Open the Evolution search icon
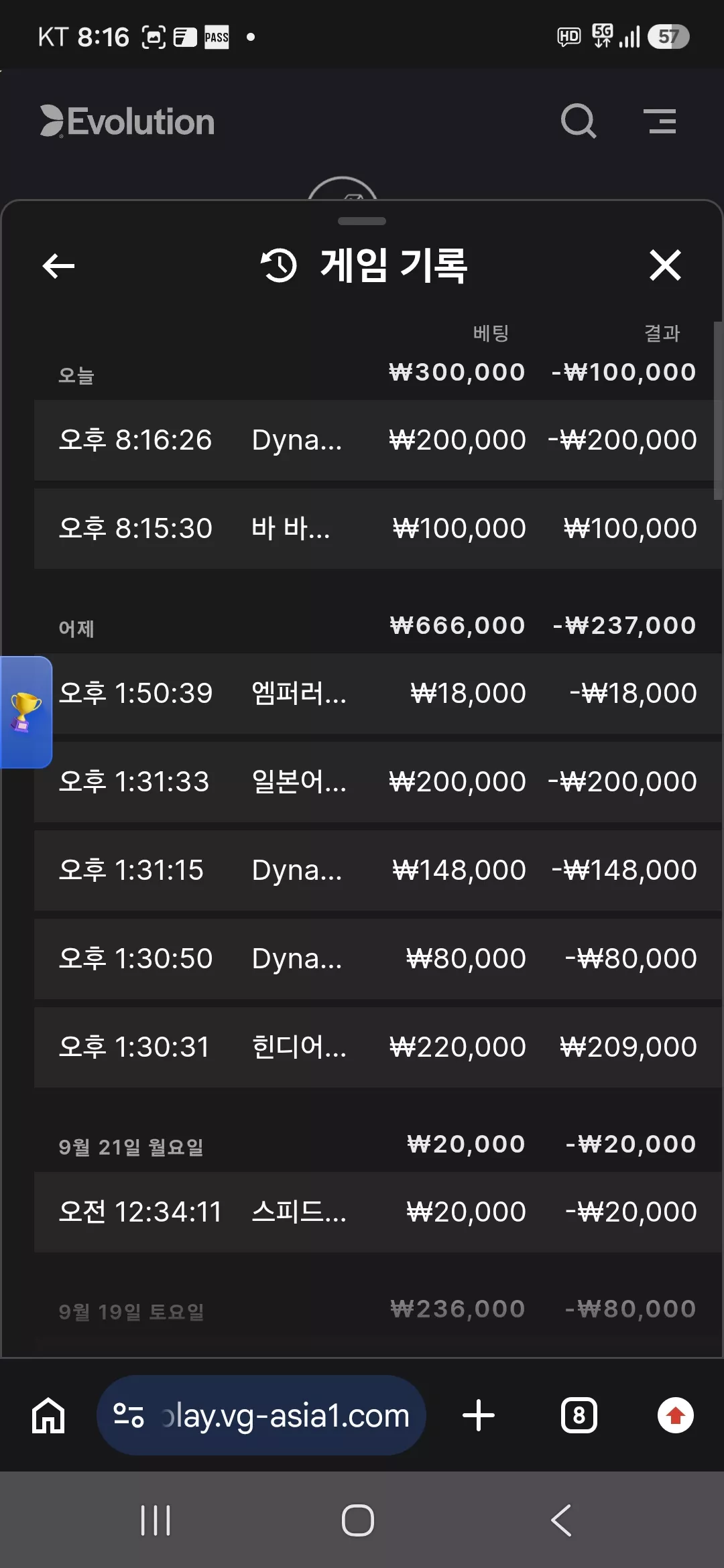Image resolution: width=724 pixels, height=1568 pixels. [x=578, y=121]
